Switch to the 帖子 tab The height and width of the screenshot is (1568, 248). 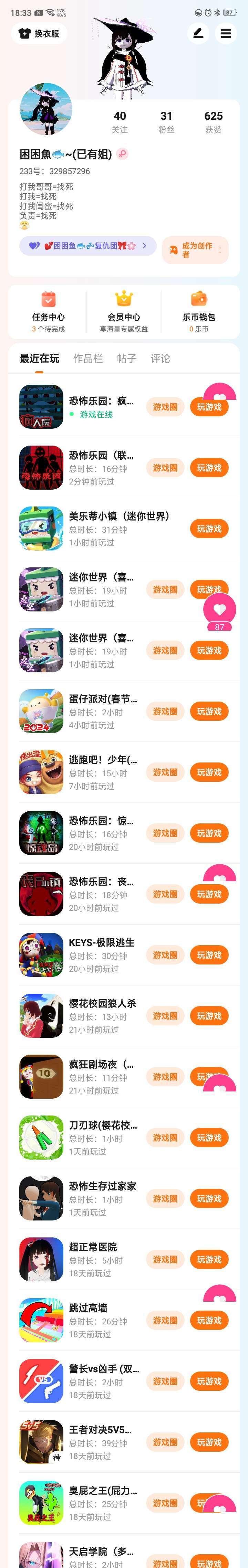click(127, 359)
